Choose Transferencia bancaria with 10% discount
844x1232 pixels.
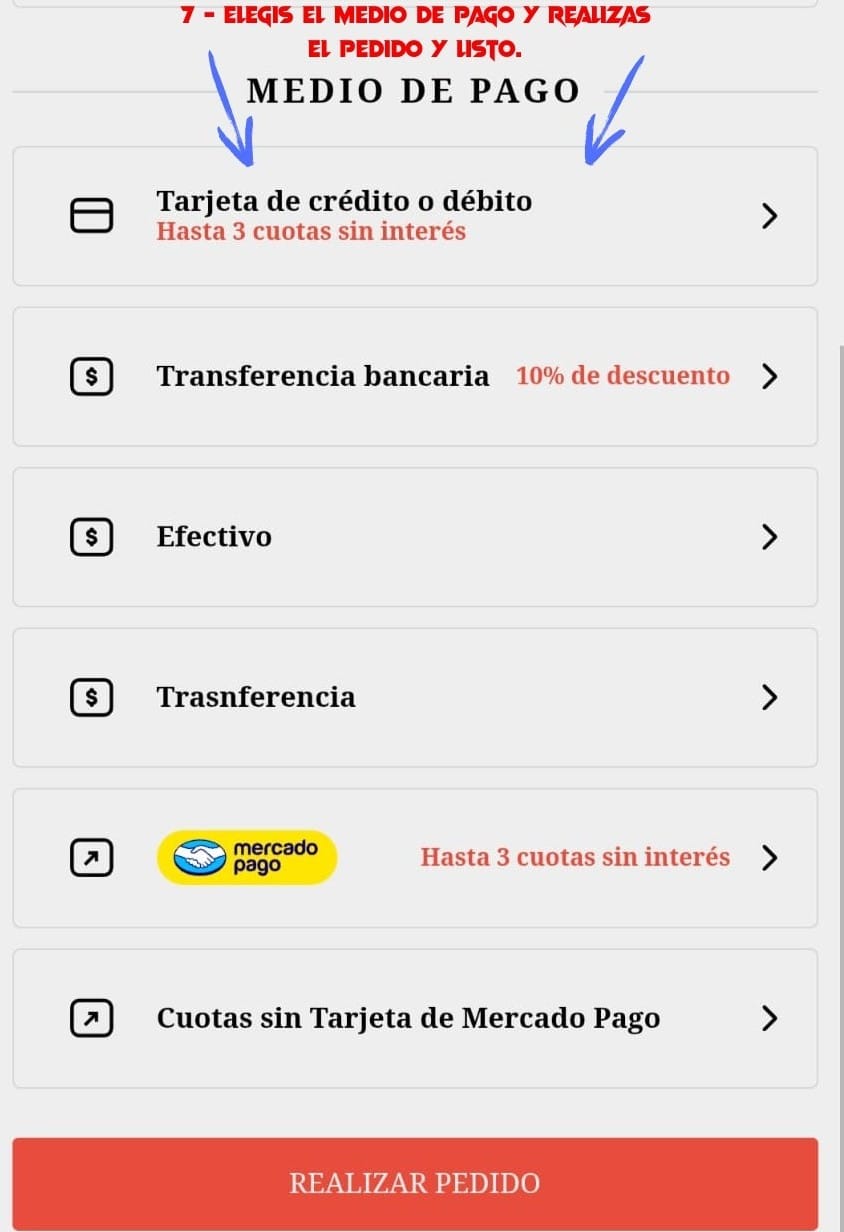pos(414,376)
